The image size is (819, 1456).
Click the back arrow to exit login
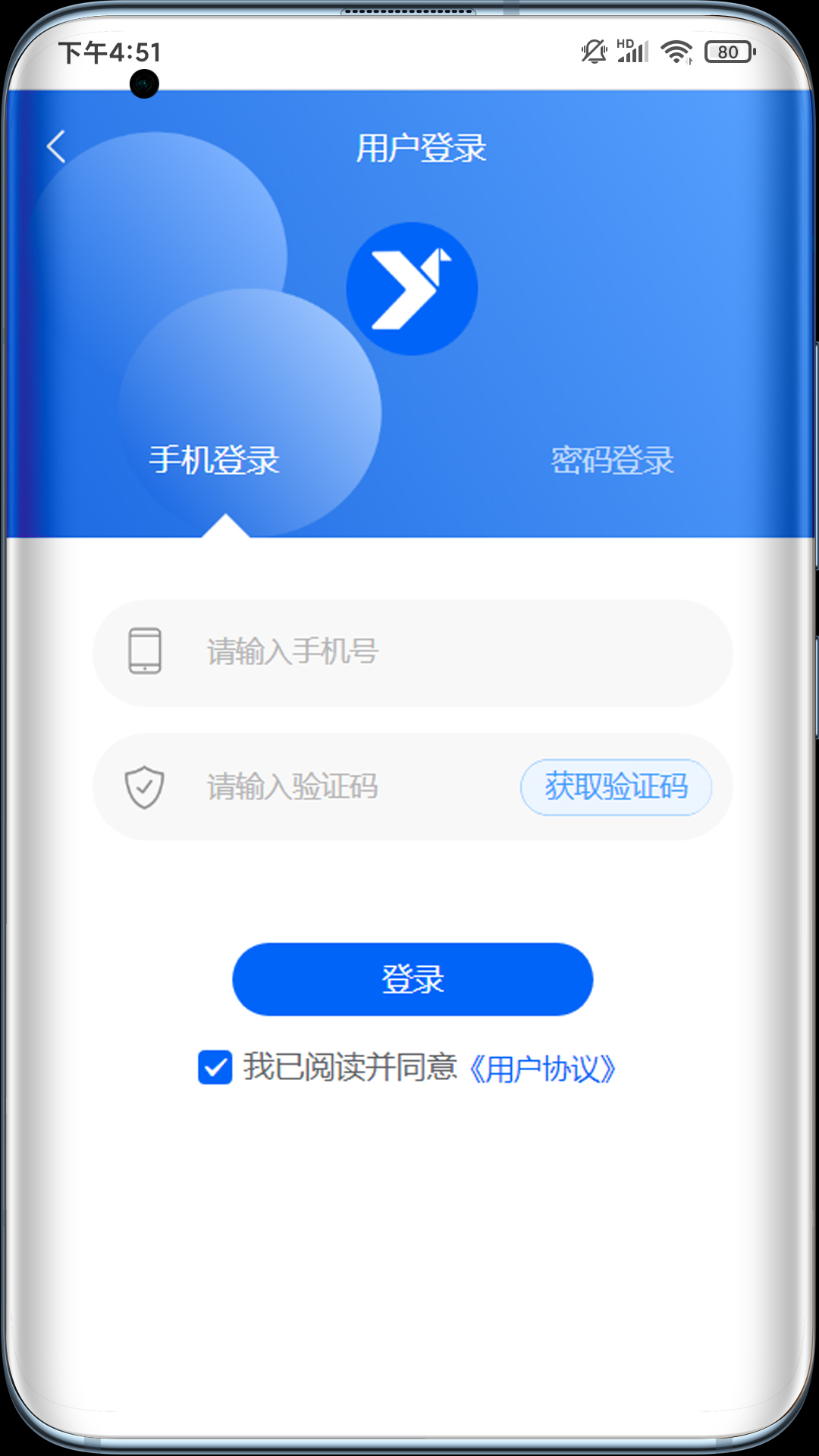pos(55,145)
